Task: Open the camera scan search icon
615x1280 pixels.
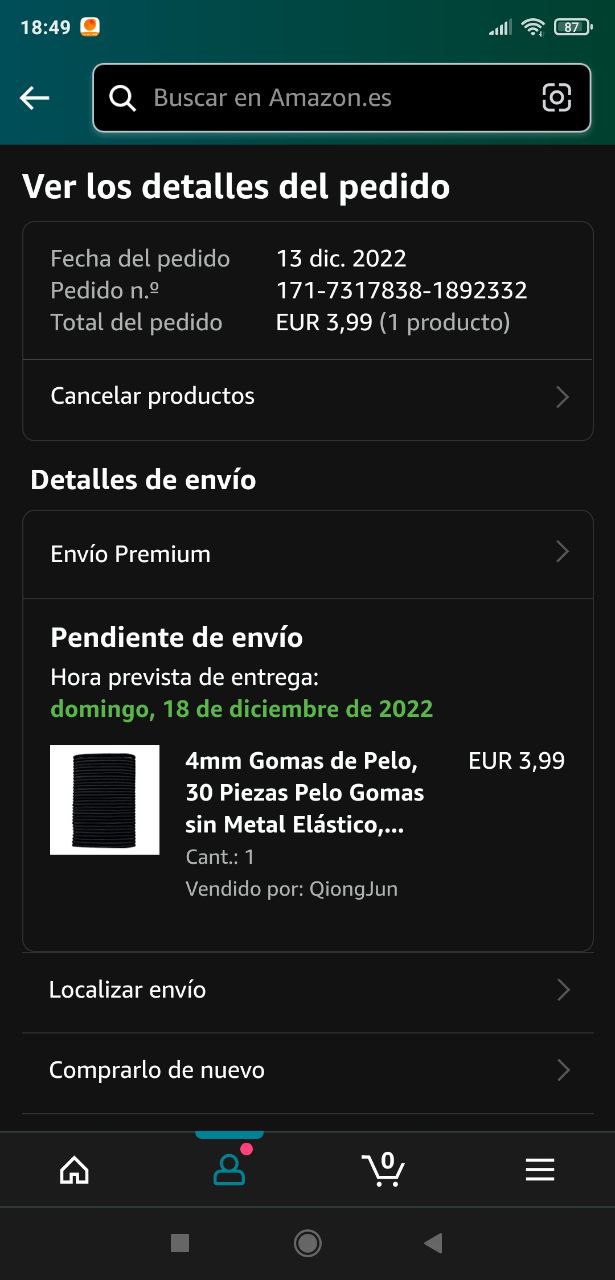Action: coord(556,98)
